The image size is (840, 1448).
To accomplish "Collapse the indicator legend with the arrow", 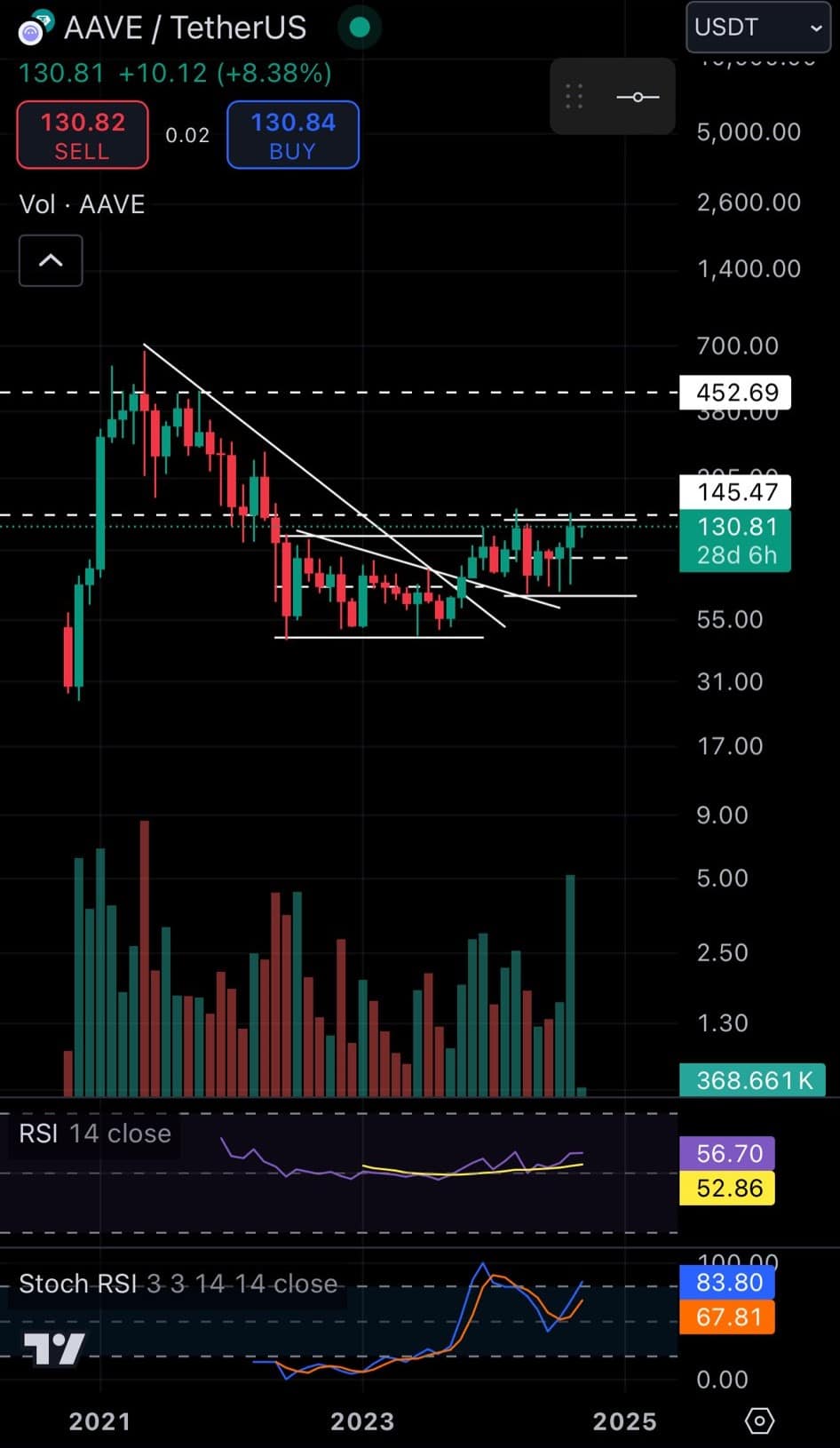I will click(51, 260).
